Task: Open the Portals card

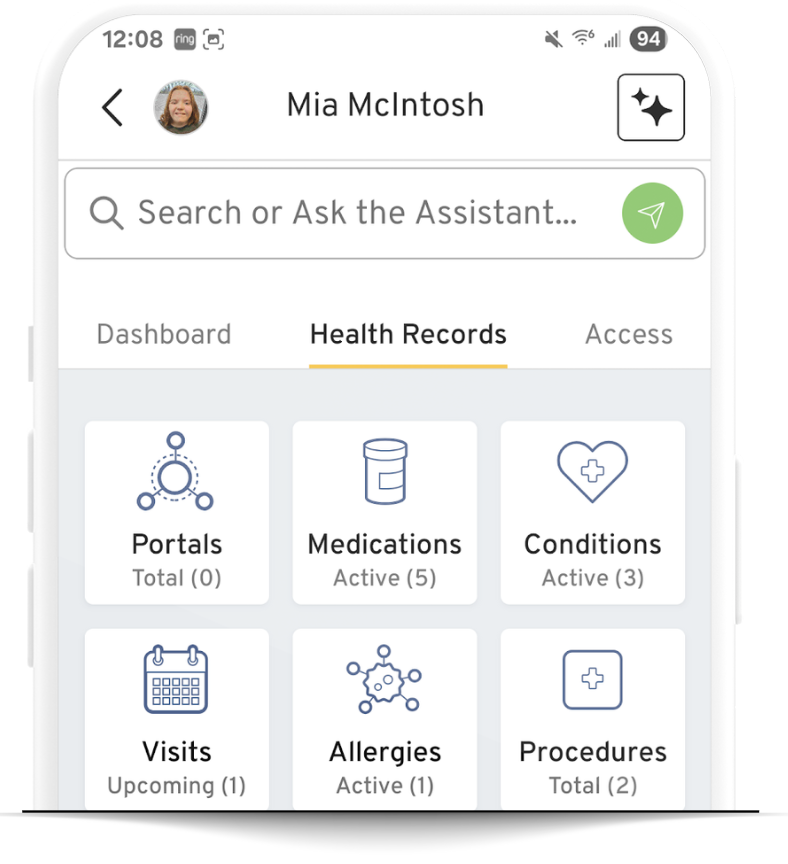Action: 177,512
